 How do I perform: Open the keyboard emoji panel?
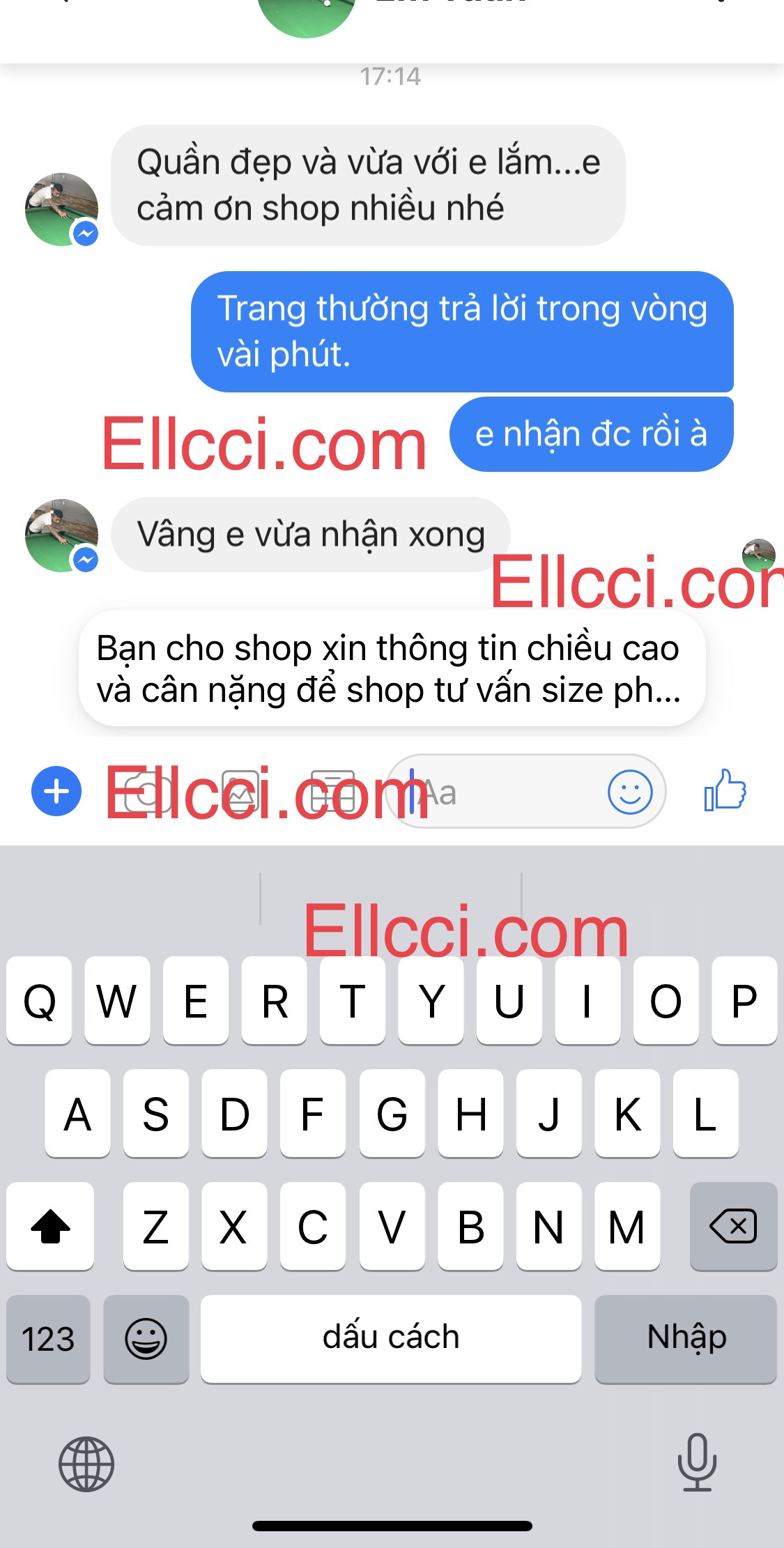tap(146, 1338)
